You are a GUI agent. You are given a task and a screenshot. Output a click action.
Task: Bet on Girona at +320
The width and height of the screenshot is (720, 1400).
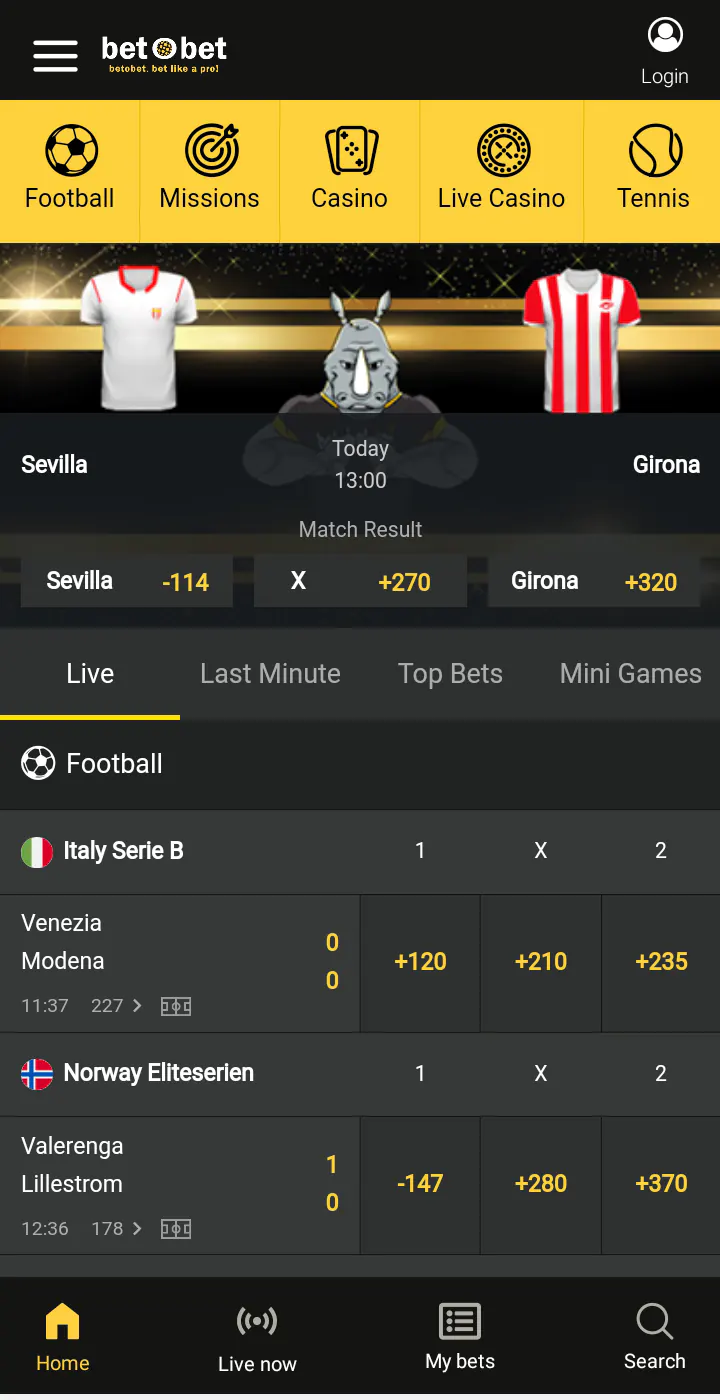point(594,582)
